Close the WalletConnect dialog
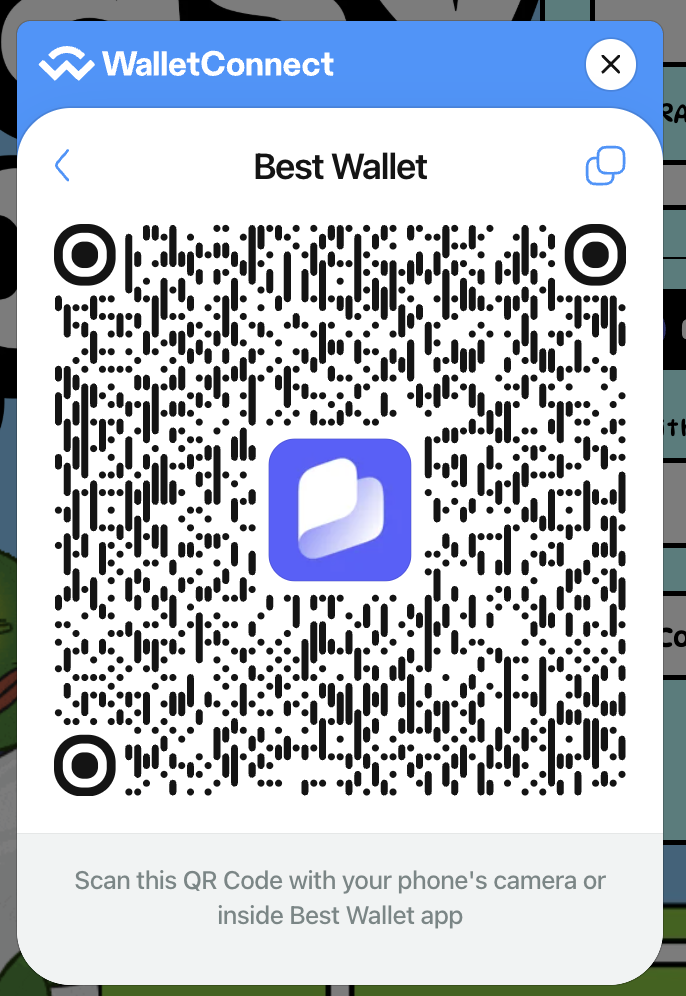This screenshot has height=996, width=686. [x=610, y=66]
